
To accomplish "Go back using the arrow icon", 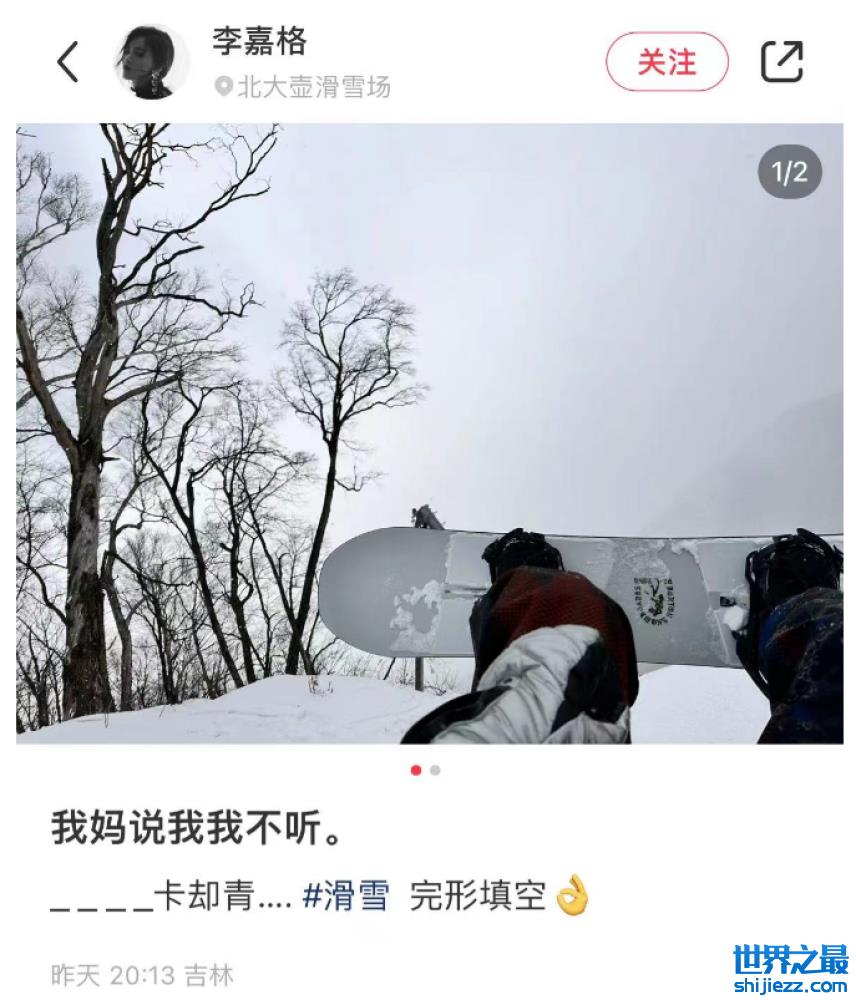I will [x=68, y=62].
